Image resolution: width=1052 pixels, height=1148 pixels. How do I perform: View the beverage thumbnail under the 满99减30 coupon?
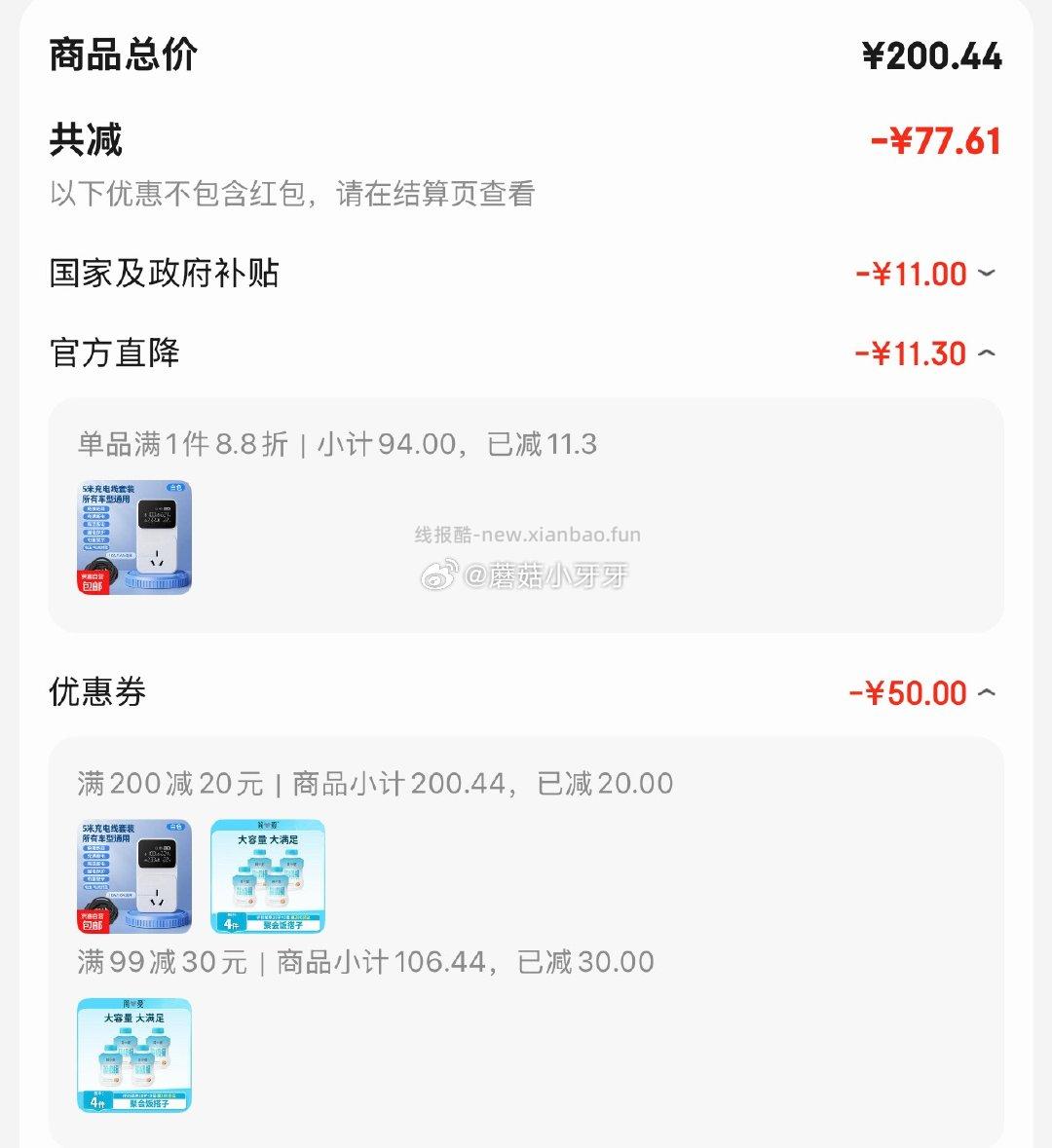click(x=134, y=1055)
